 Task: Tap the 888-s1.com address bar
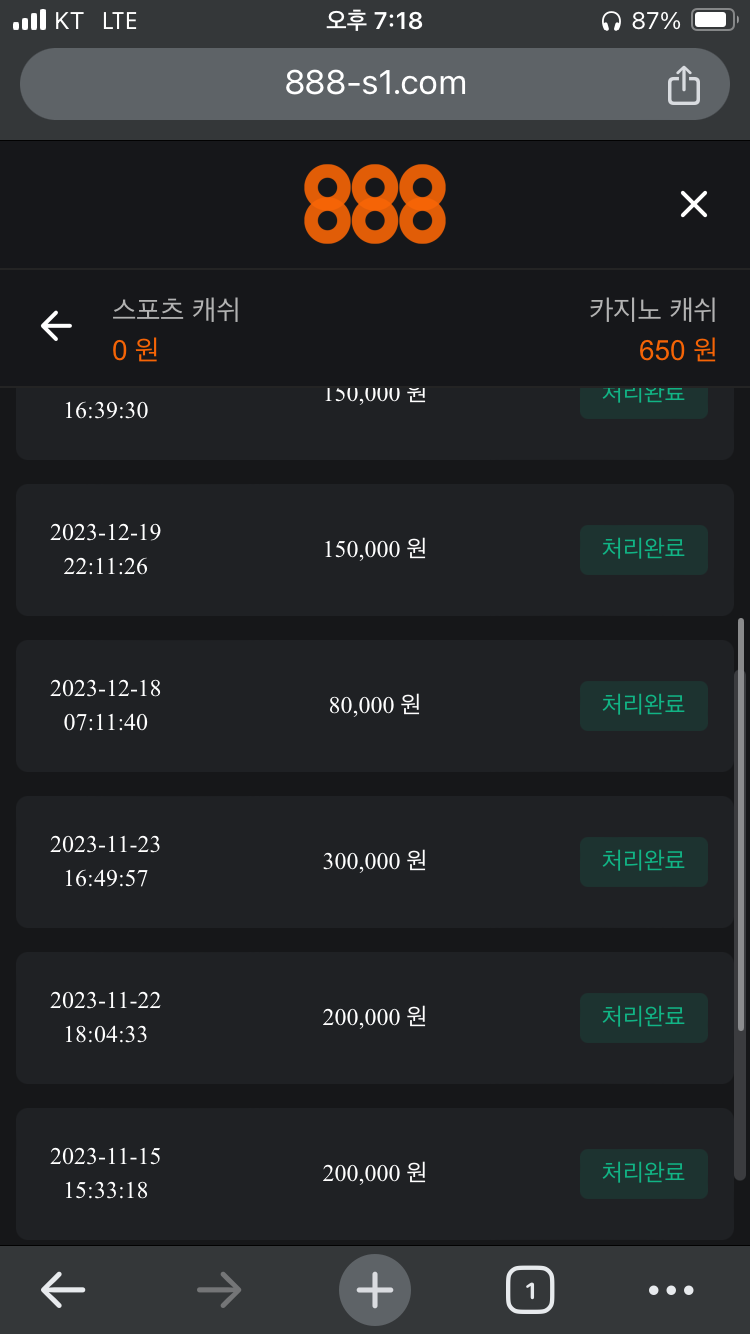[375, 83]
